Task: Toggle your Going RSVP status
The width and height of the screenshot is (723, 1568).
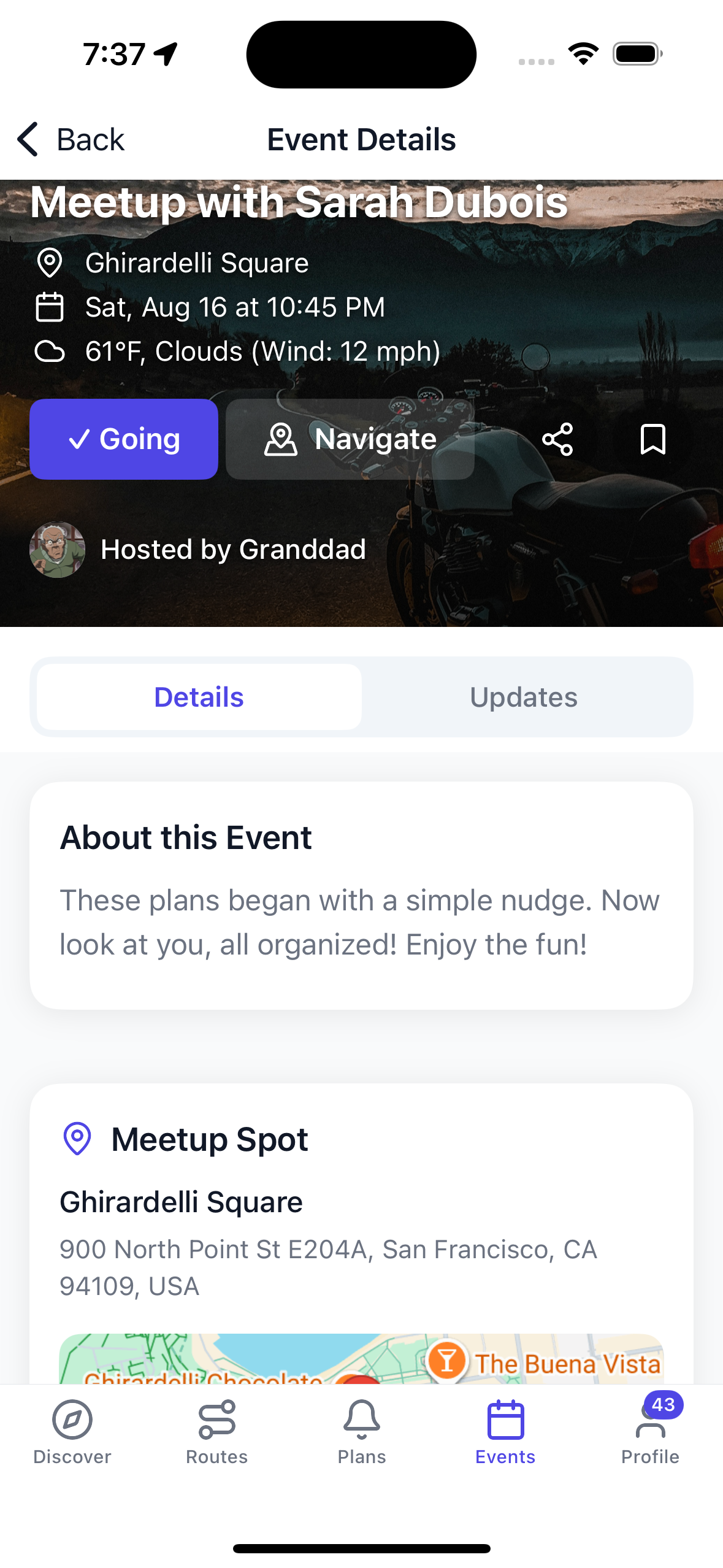Action: coord(123,439)
